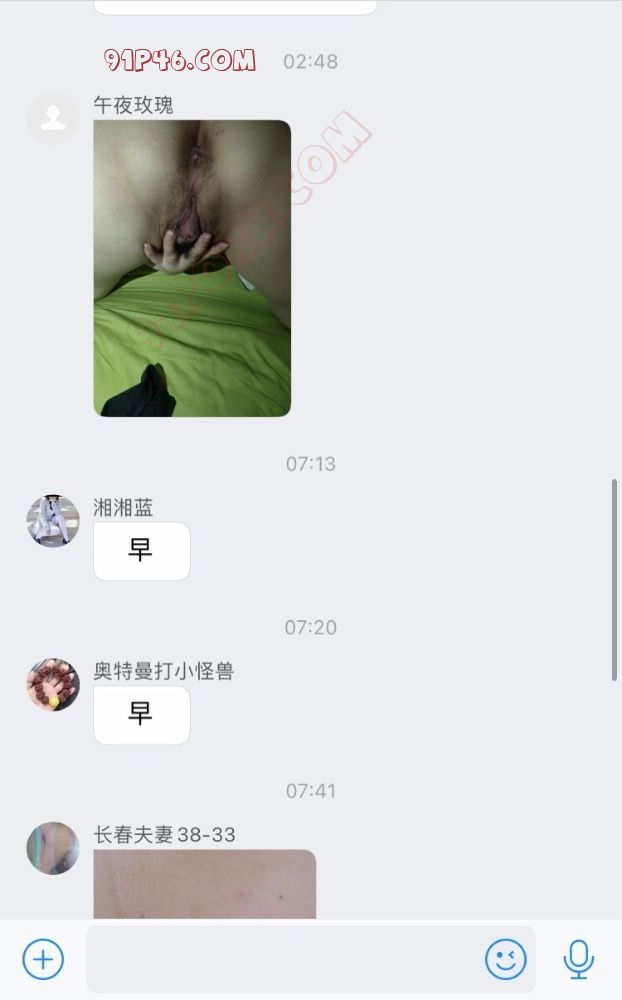Open 湘湘蓝's profile avatar

(x=53, y=520)
